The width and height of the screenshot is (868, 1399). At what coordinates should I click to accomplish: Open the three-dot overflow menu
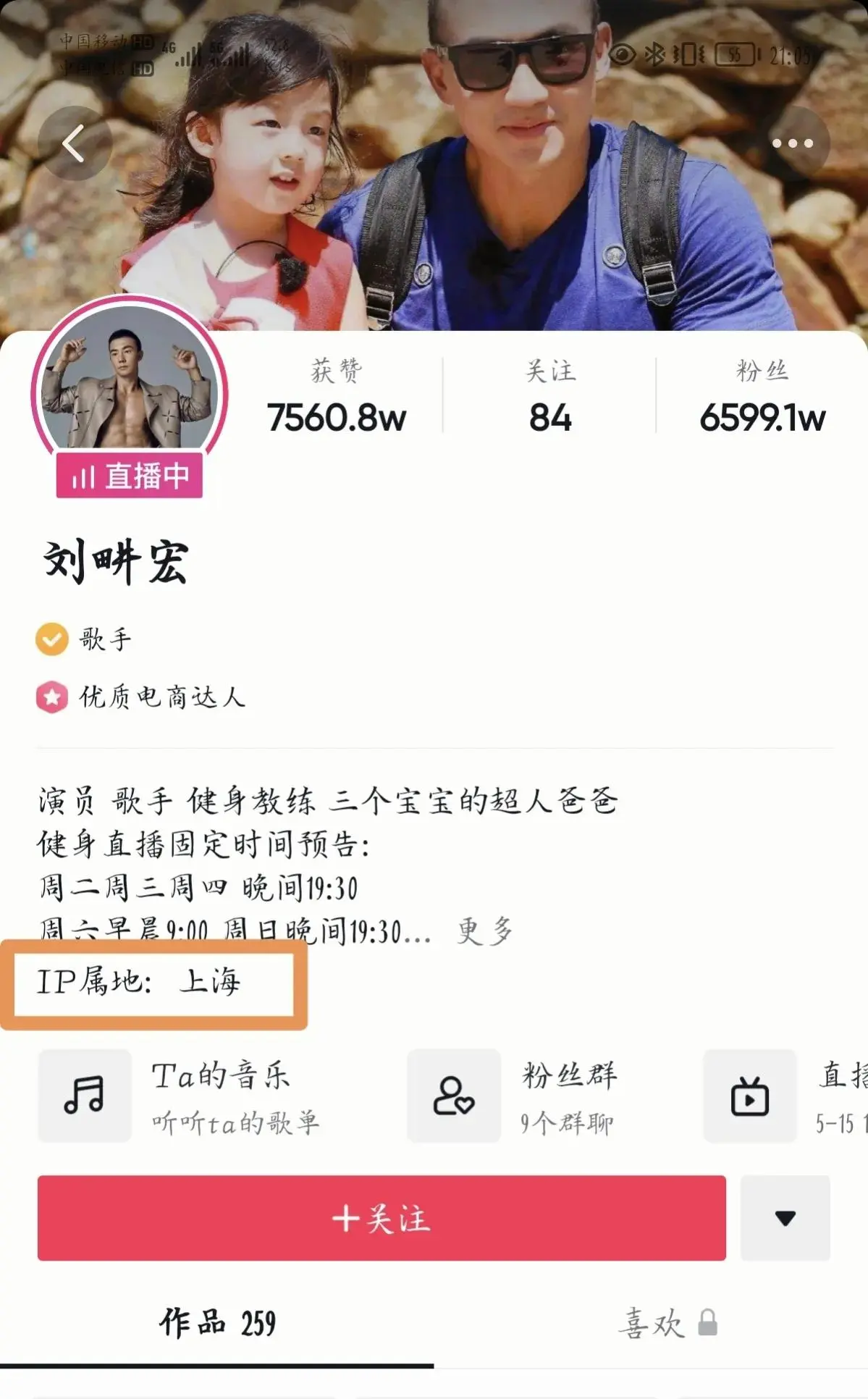click(x=792, y=143)
